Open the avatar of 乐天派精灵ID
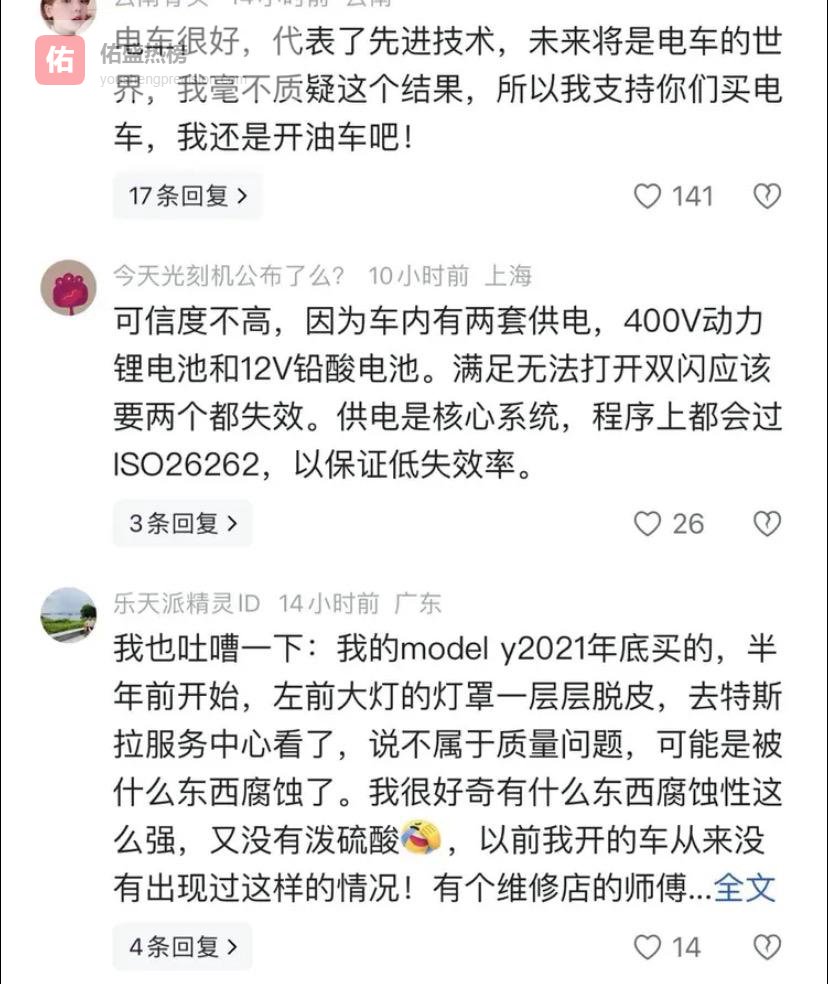The width and height of the screenshot is (828, 984). tap(68, 613)
